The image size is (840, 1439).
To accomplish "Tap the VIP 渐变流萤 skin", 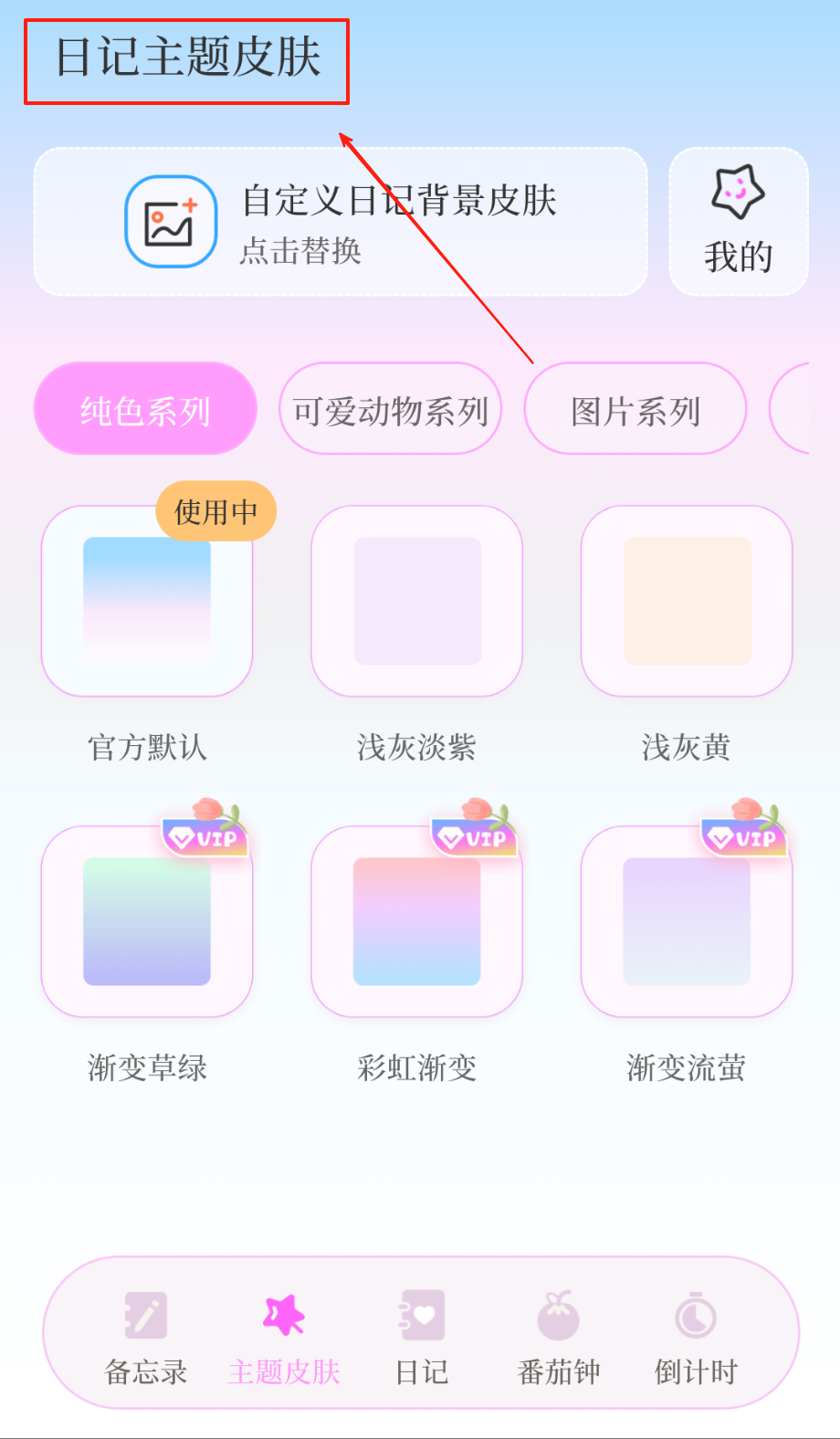I will [687, 921].
